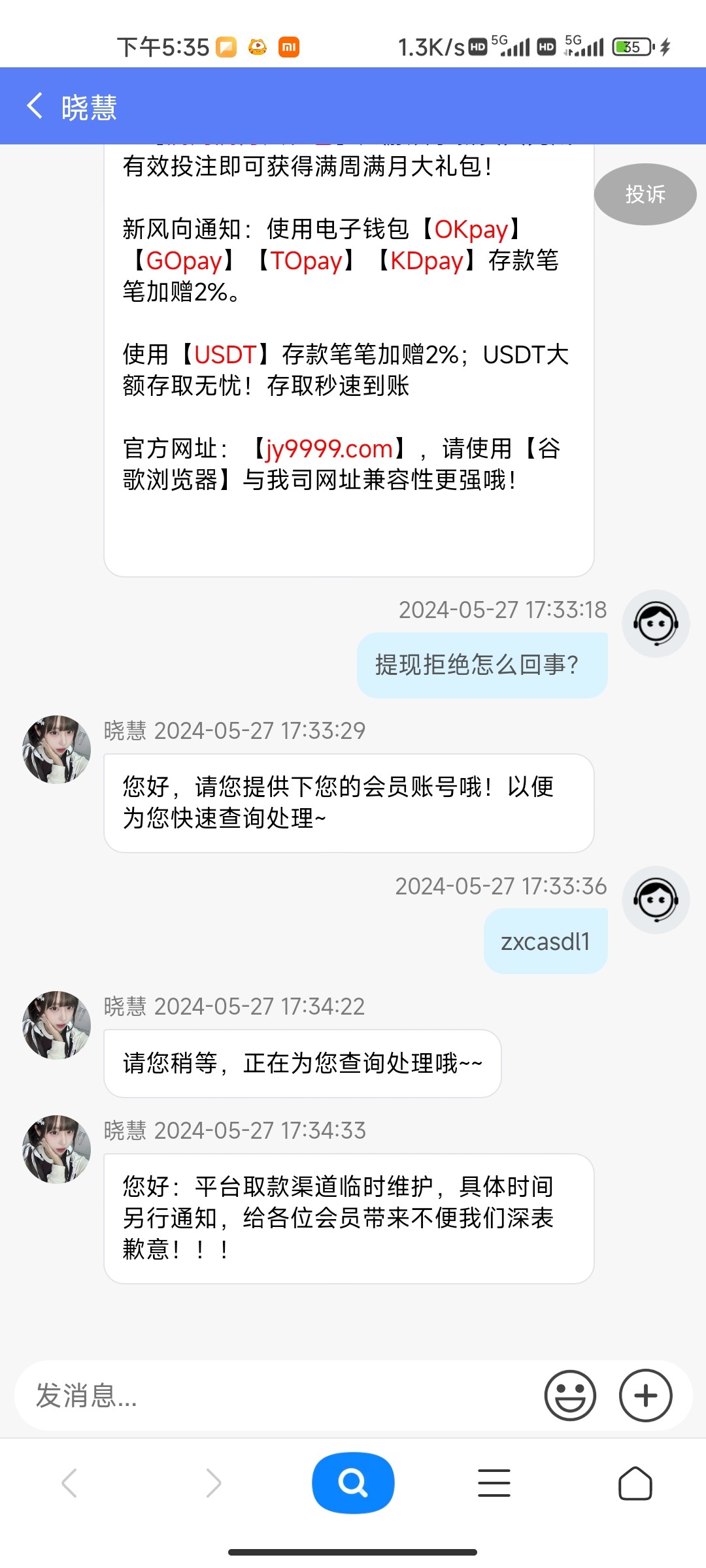Tap the back arrow to leave the chat
Screen dimensions: 706x1568
[x=35, y=105]
